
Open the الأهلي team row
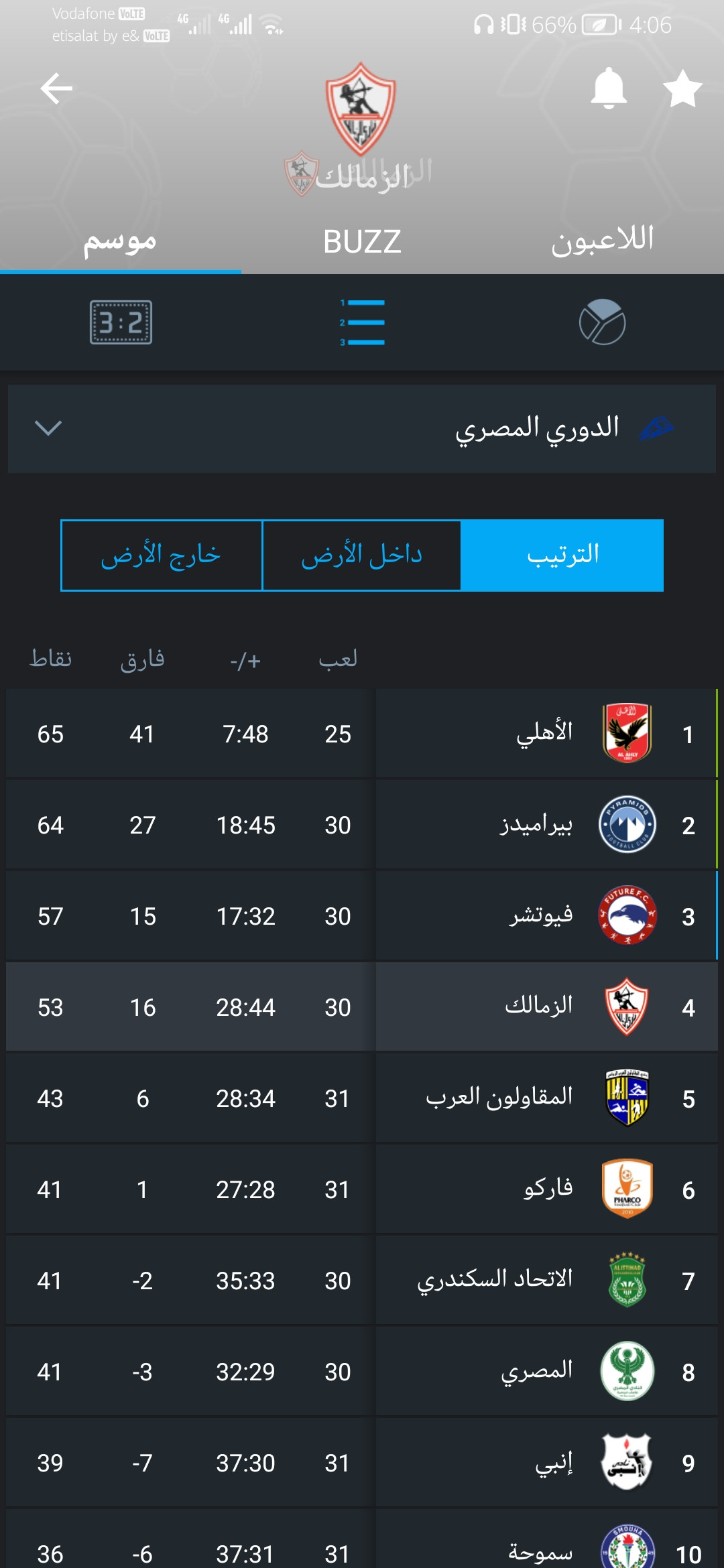tap(362, 734)
